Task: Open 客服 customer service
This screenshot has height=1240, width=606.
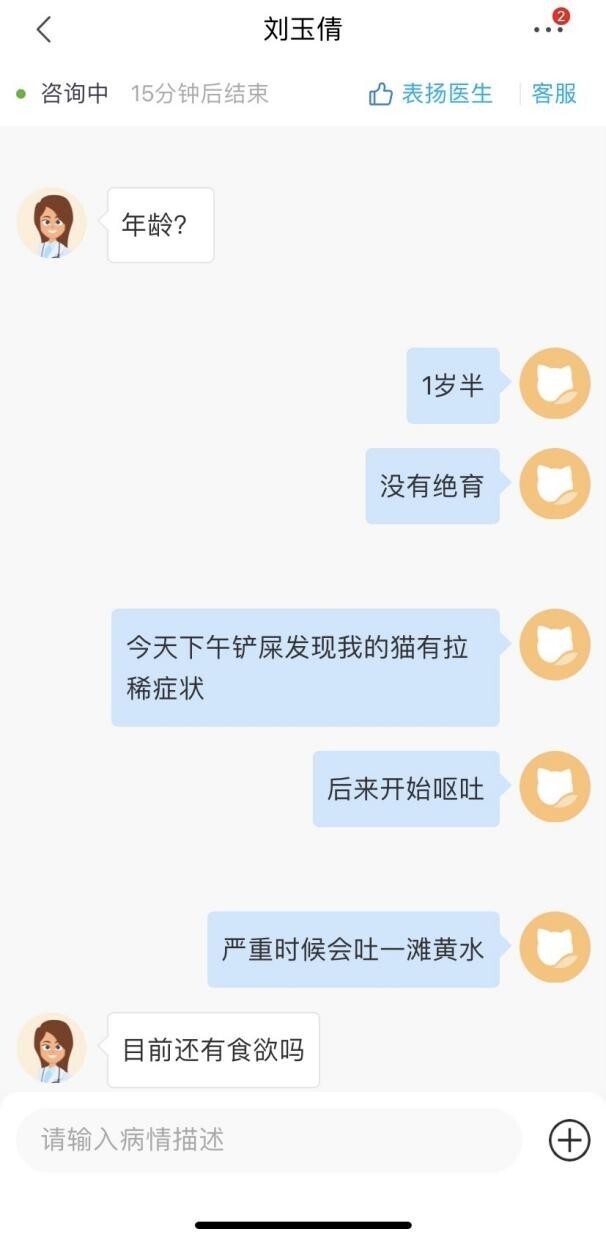Action: (x=554, y=94)
